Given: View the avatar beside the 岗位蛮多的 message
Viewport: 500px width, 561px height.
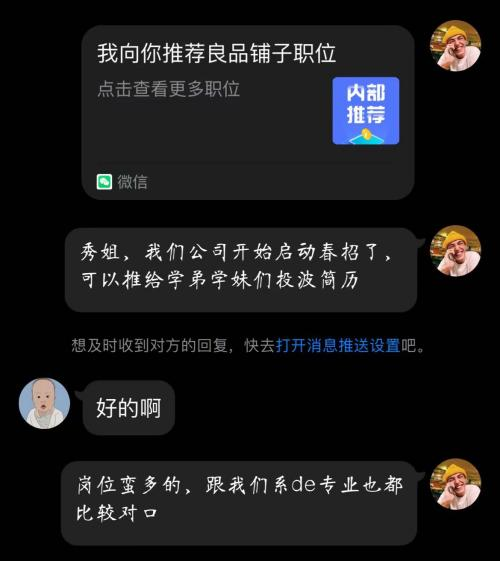Looking at the screenshot, I should pos(455,484).
